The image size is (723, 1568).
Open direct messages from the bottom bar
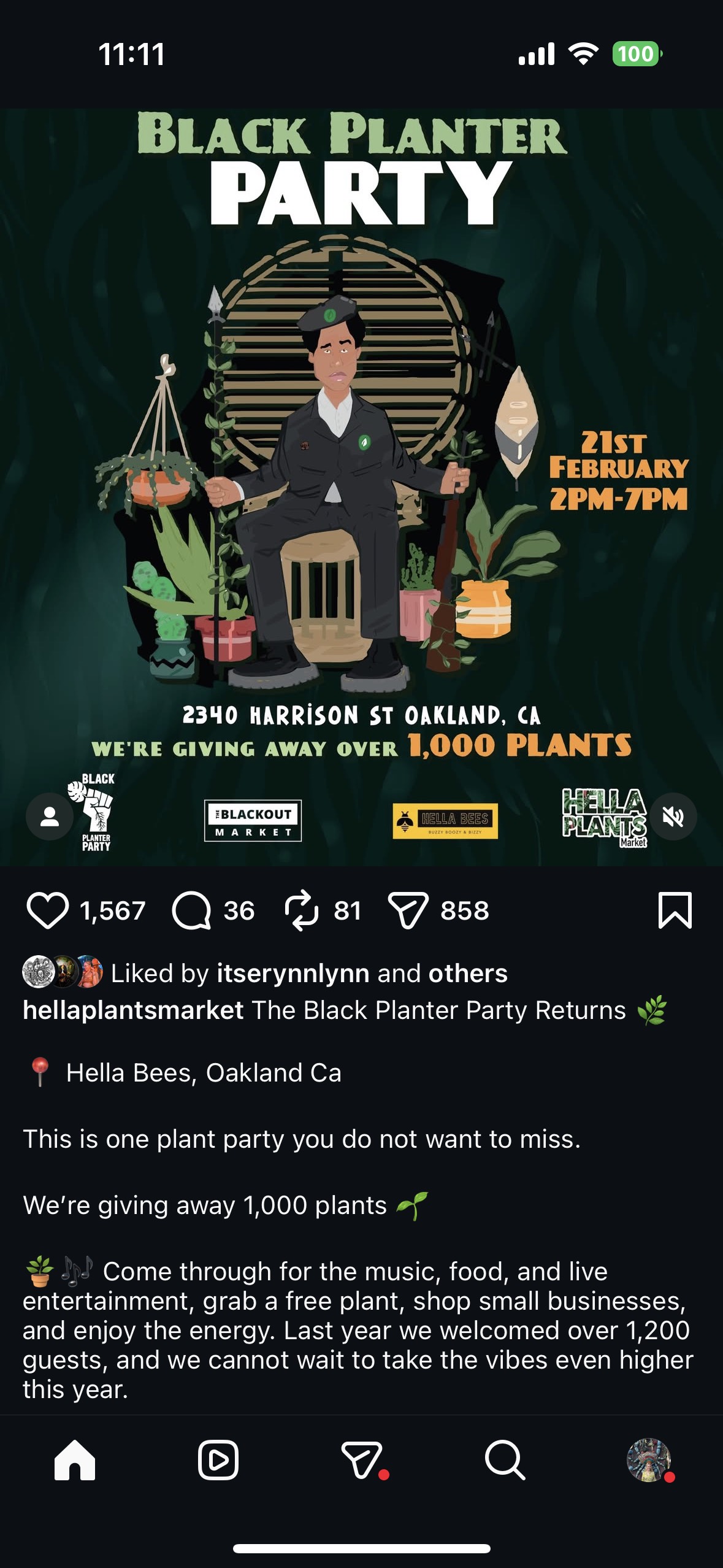[362, 1460]
